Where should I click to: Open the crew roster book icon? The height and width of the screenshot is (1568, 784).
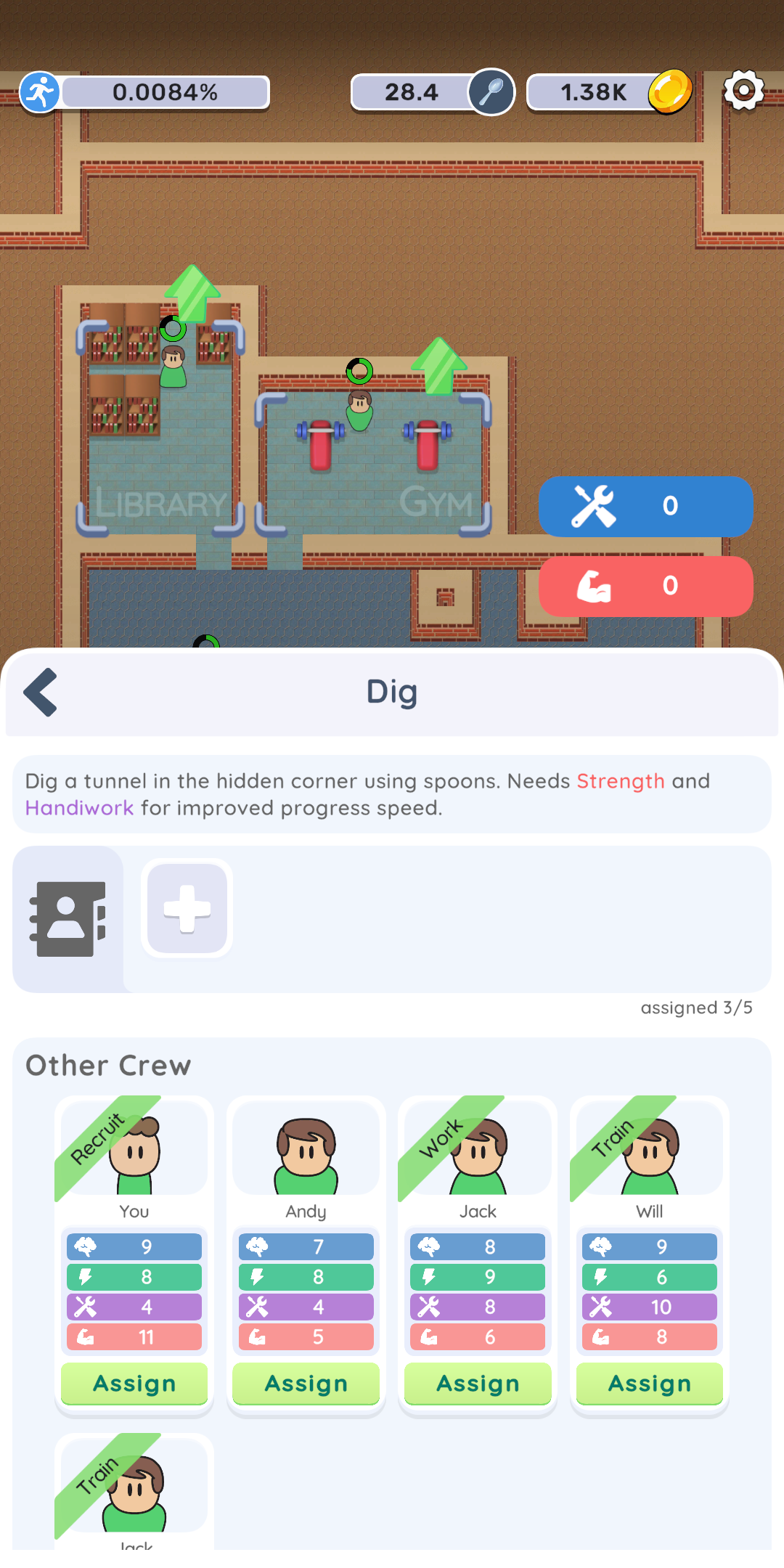pos(69,916)
